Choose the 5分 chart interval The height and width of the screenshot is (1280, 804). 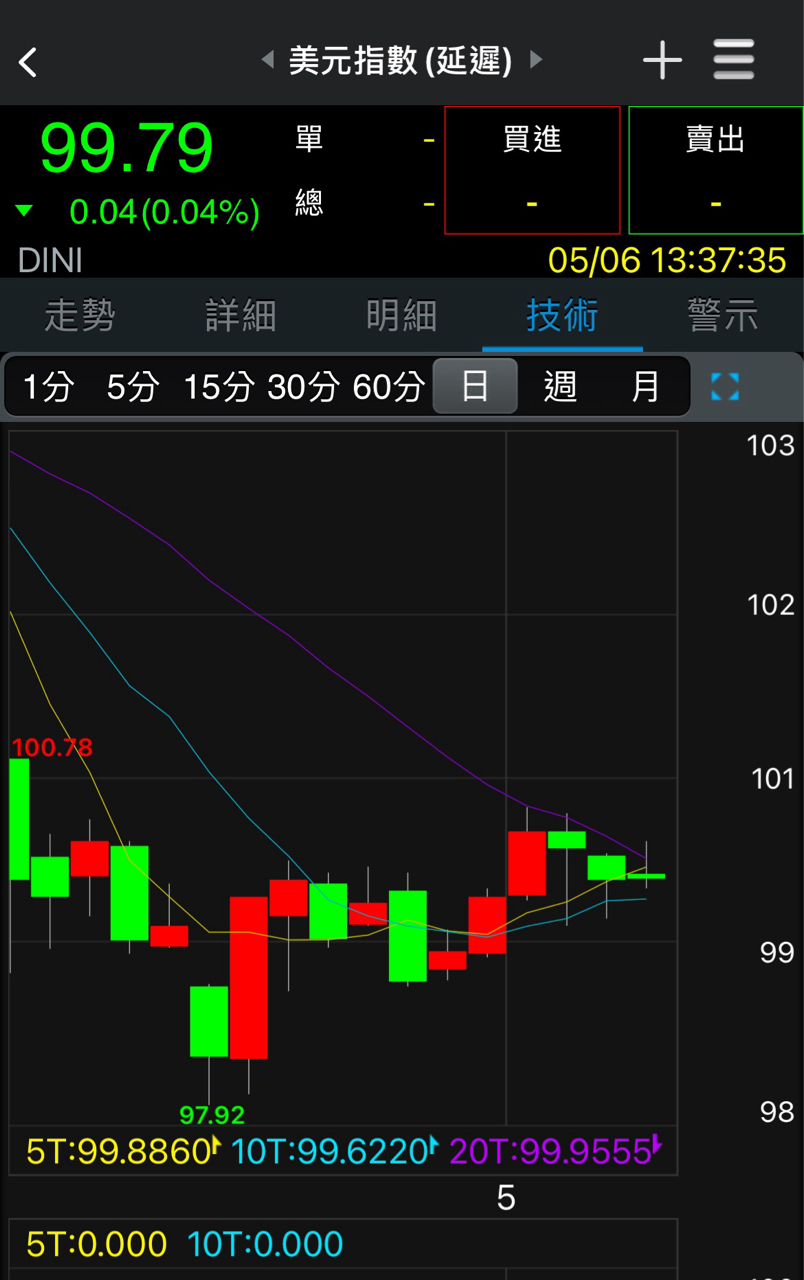(x=132, y=386)
